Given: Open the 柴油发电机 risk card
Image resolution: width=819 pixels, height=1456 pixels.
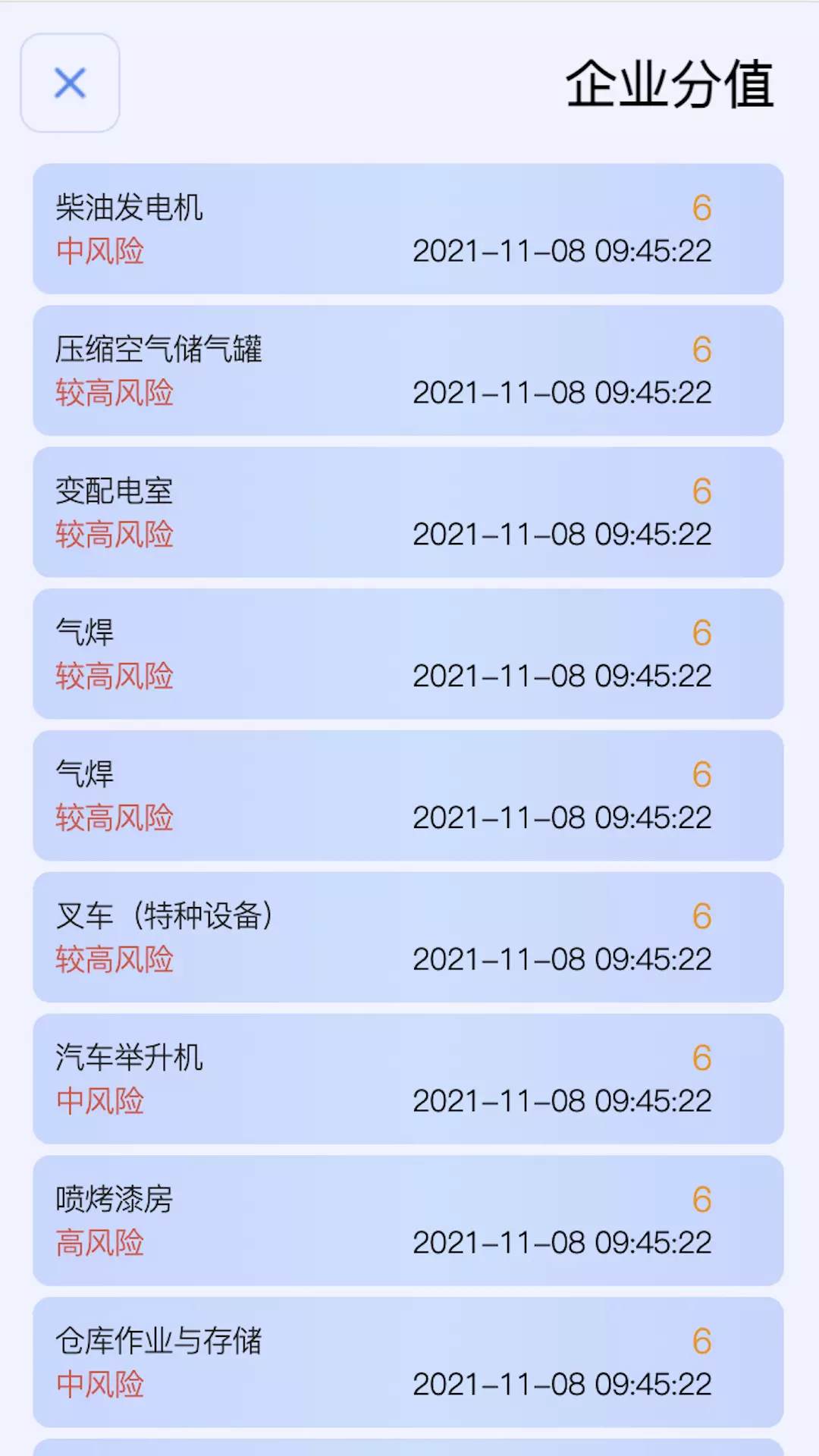Looking at the screenshot, I should (408, 229).
